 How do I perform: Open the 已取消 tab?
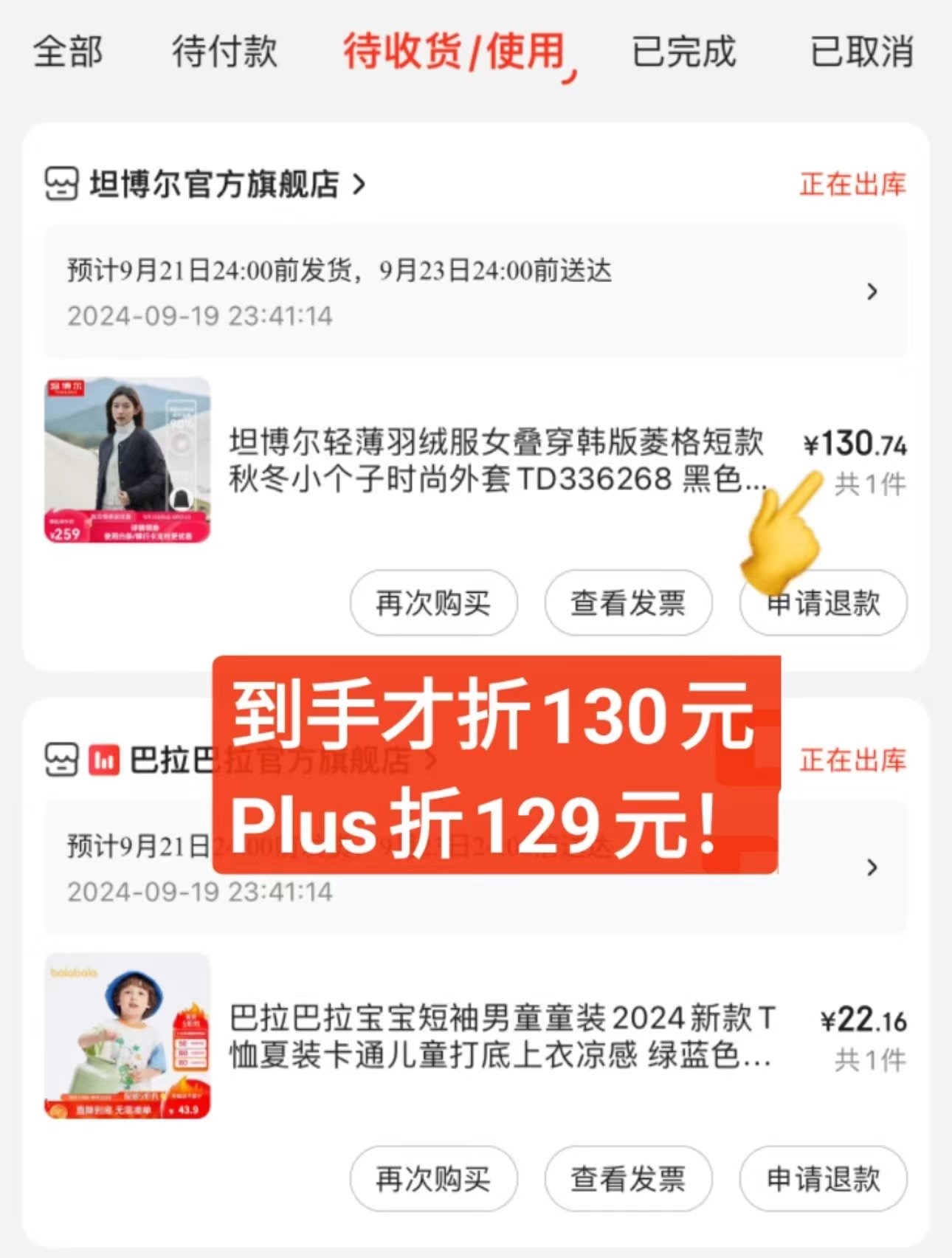(862, 52)
